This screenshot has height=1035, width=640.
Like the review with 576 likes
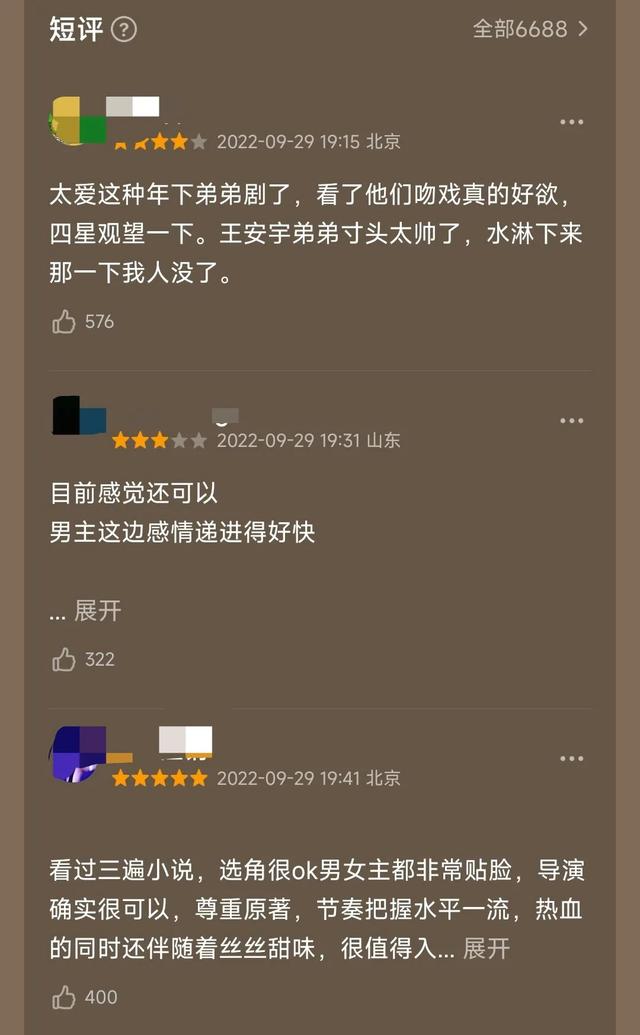point(64,322)
